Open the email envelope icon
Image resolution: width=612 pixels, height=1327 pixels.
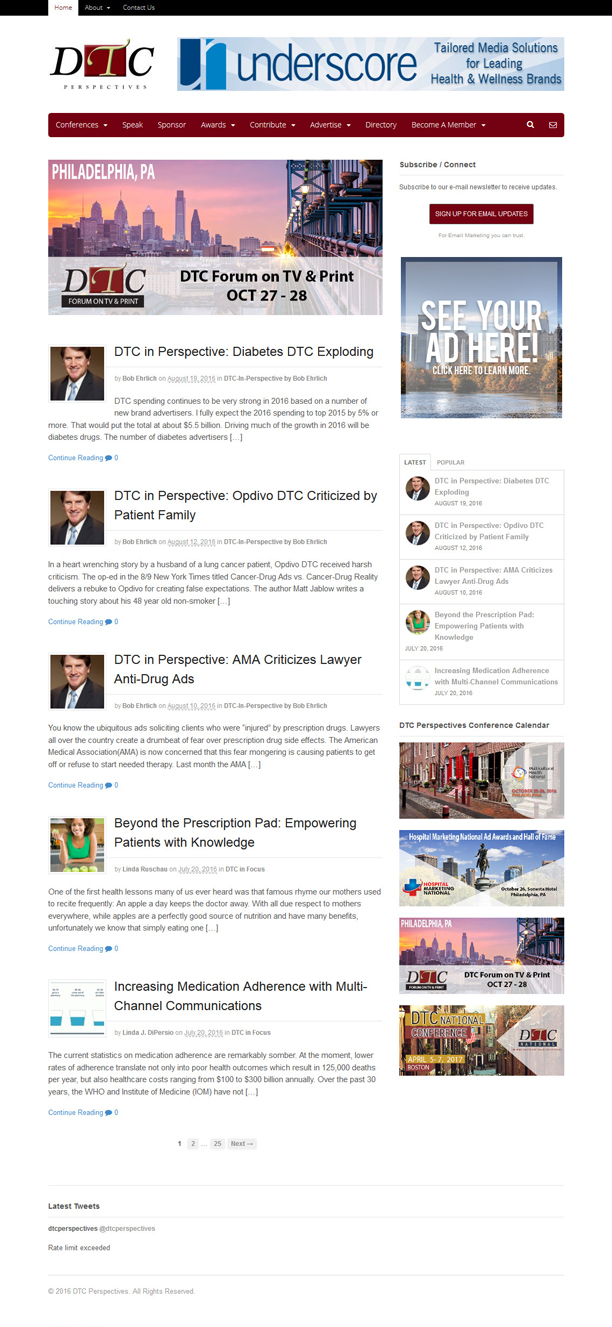pyautogui.click(x=553, y=125)
